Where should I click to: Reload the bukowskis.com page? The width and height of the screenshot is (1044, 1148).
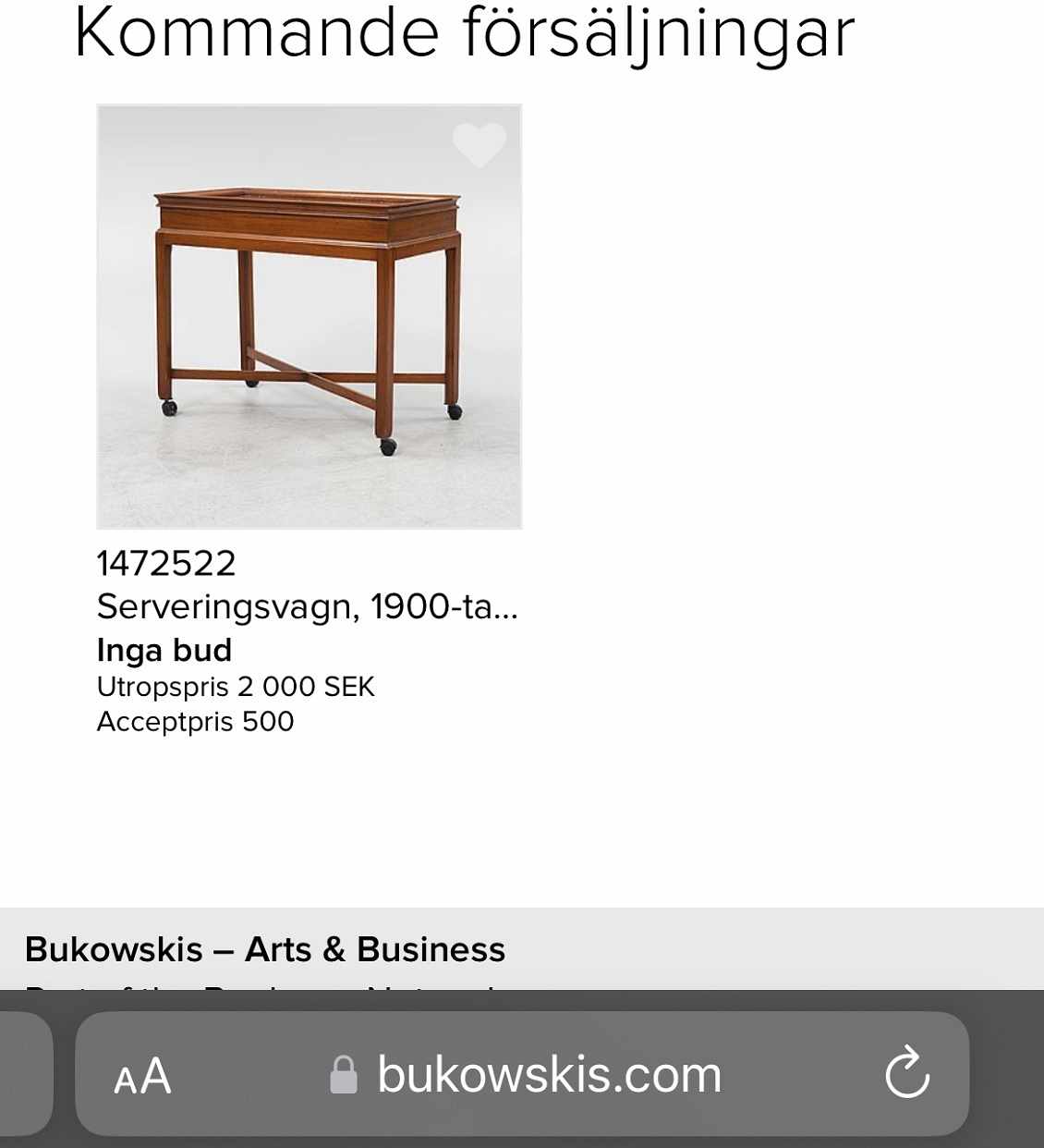pos(906,1073)
